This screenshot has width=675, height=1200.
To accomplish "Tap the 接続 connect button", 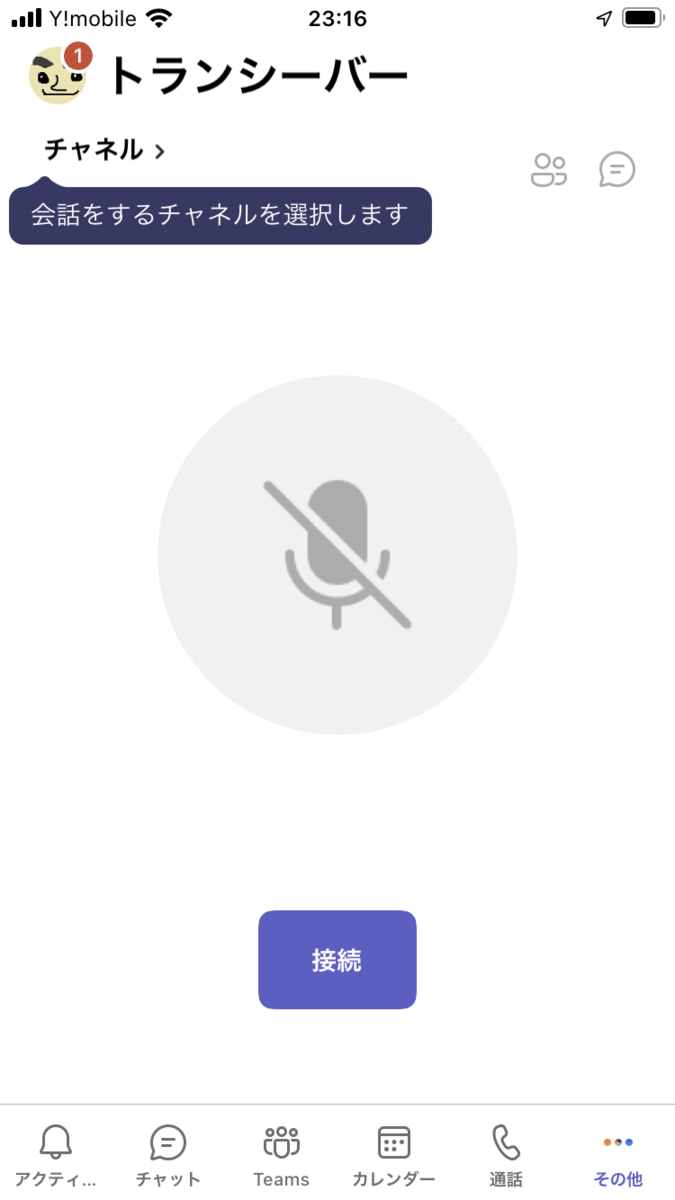I will (337, 960).
